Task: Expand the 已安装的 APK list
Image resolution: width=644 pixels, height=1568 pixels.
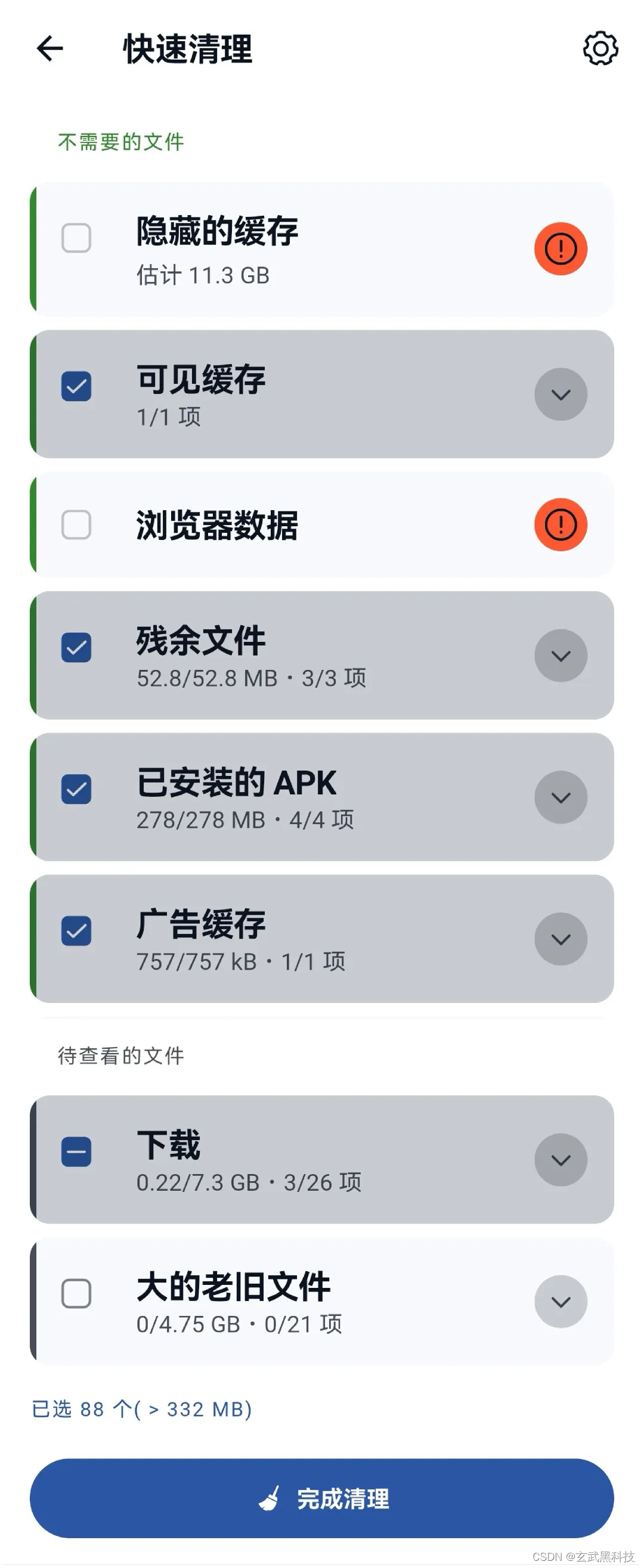Action: (x=561, y=797)
